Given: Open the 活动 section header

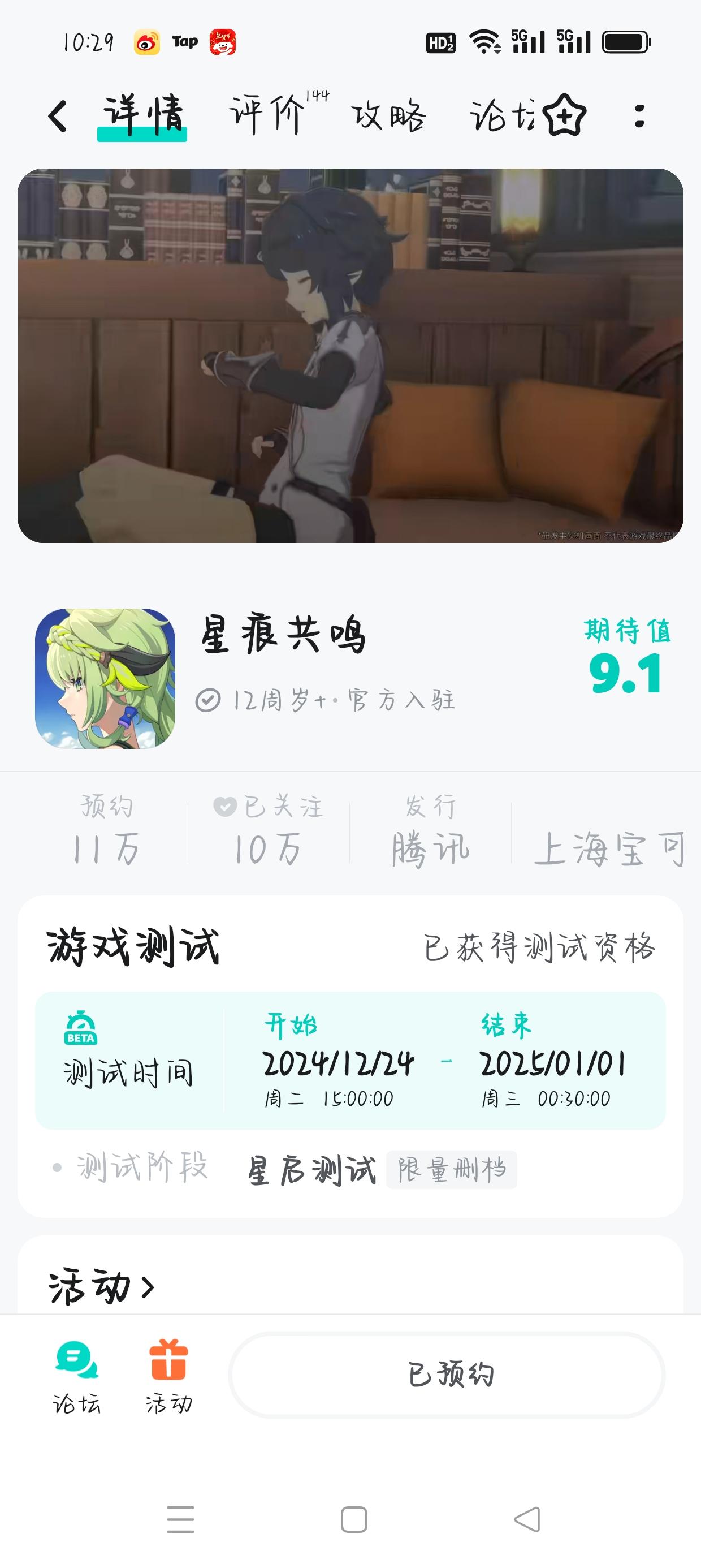Looking at the screenshot, I should pyautogui.click(x=102, y=1287).
